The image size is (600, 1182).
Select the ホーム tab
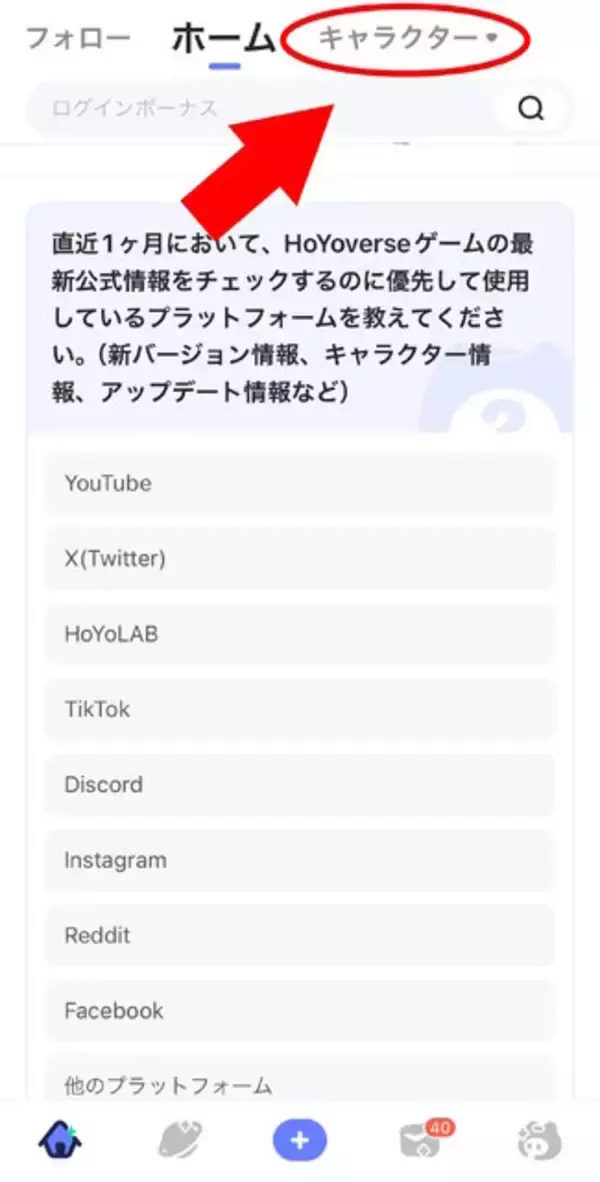(224, 39)
